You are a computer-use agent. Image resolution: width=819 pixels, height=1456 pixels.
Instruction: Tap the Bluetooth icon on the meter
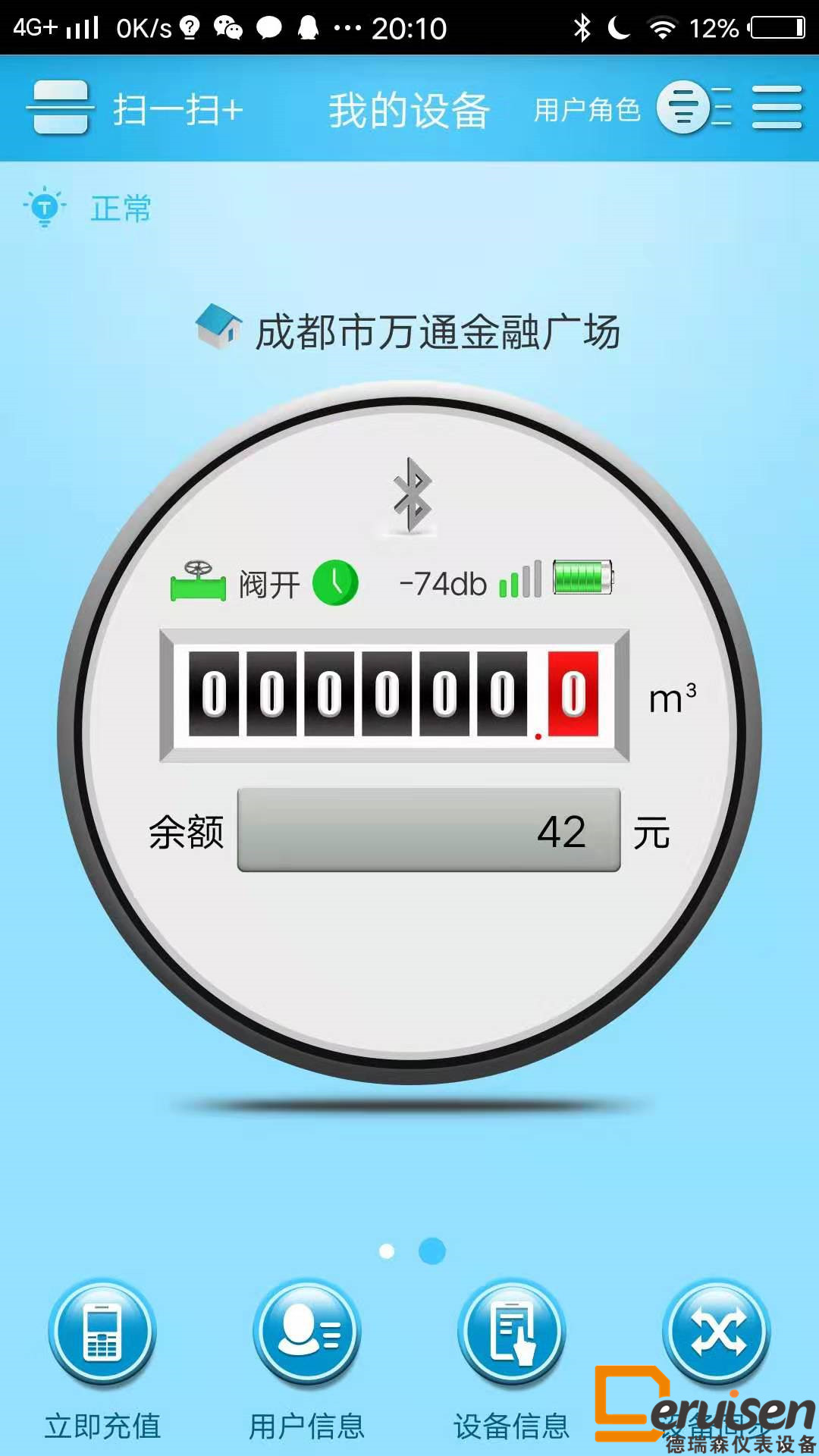412,495
